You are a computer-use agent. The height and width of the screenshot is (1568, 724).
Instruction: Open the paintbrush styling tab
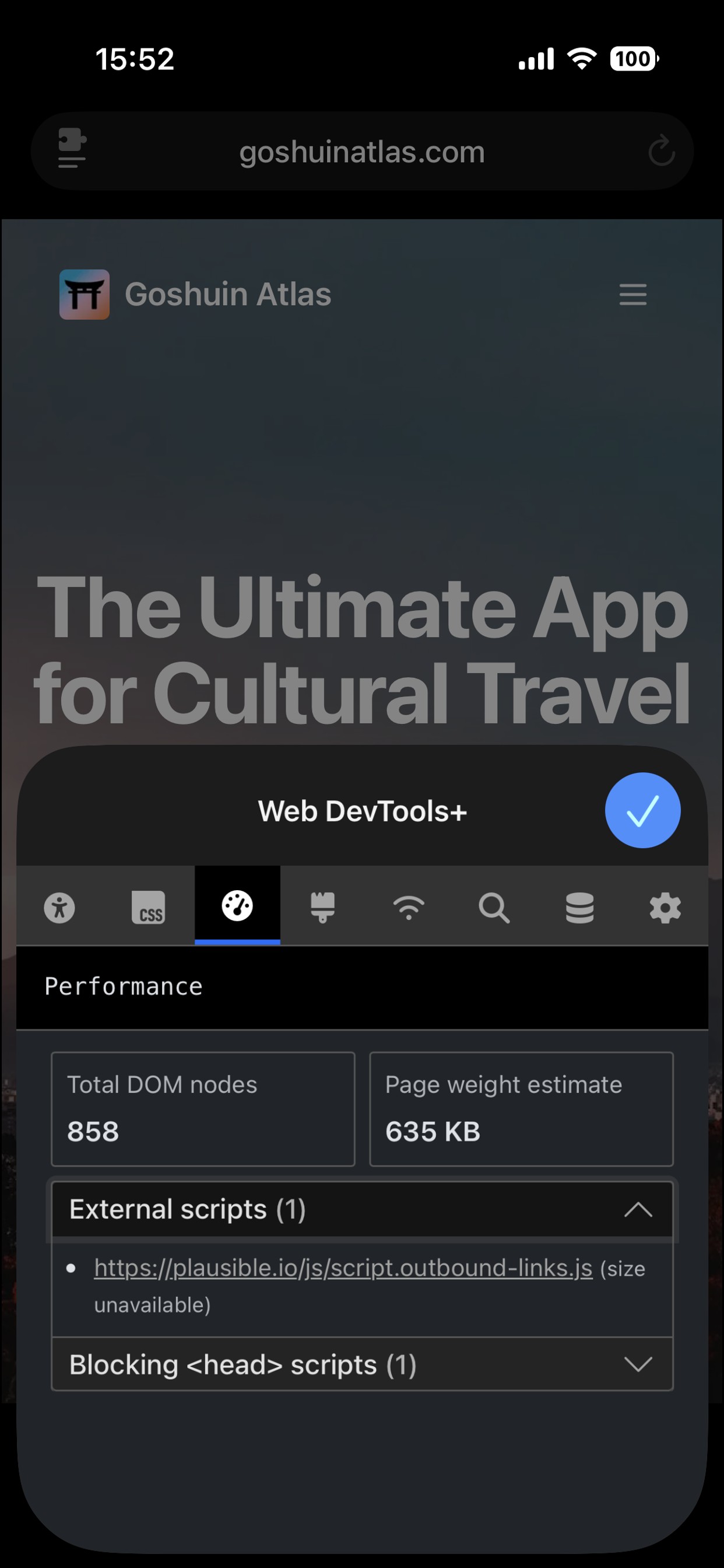[x=323, y=908]
